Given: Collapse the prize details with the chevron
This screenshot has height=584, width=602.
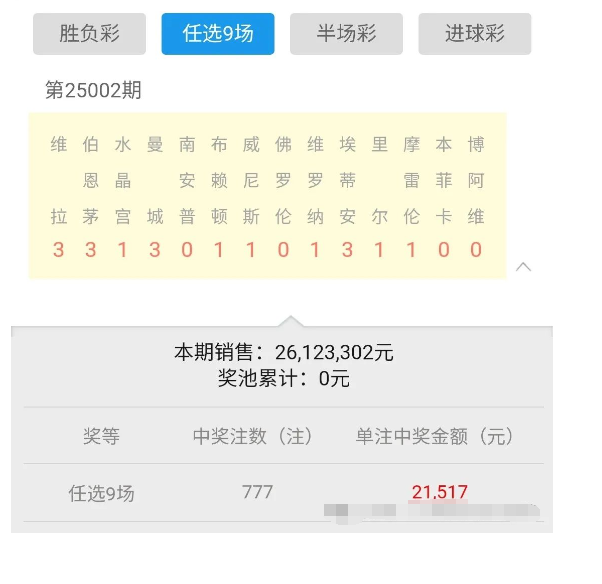Looking at the screenshot, I should [523, 267].
